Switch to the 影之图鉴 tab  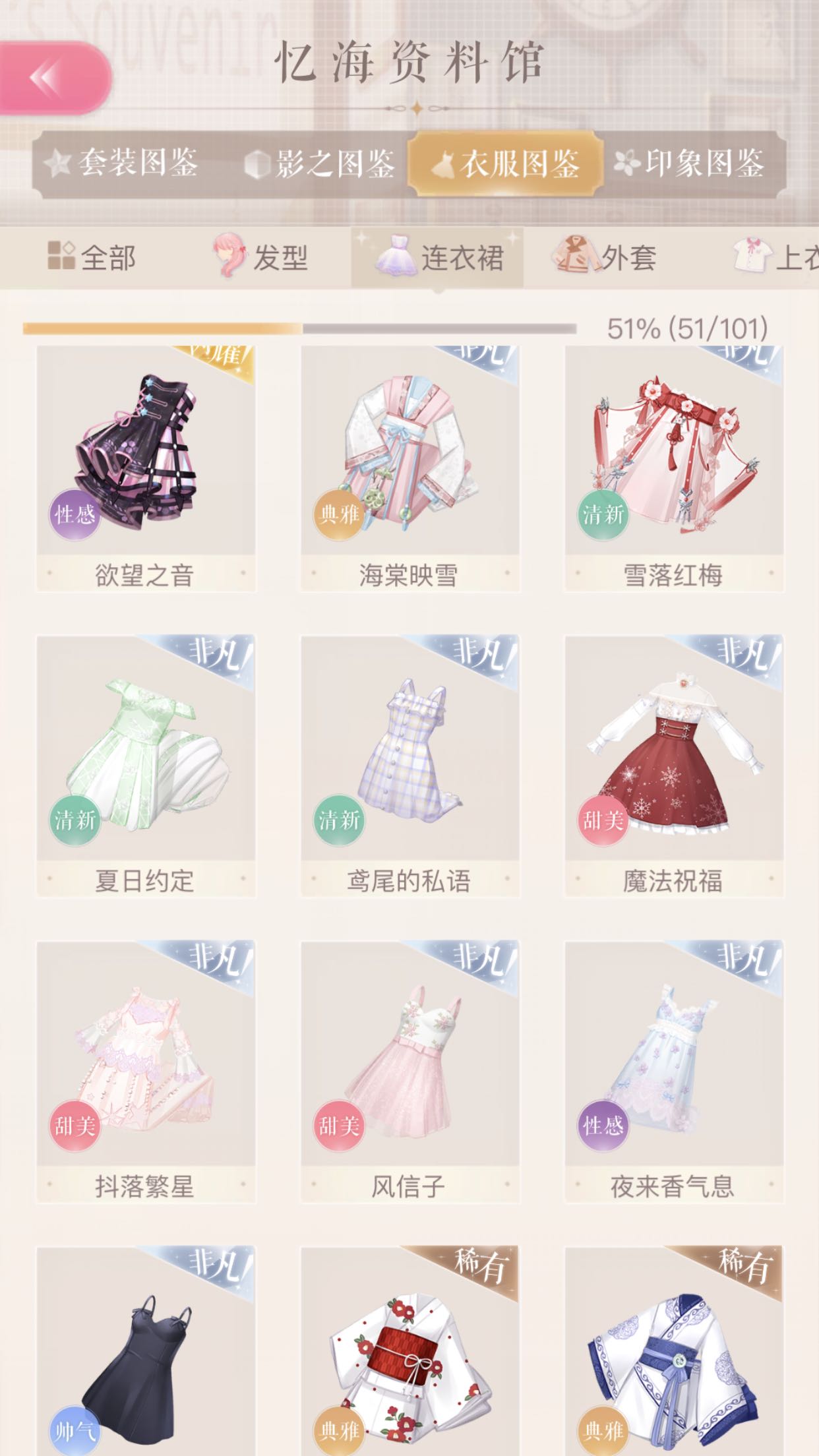(320, 163)
